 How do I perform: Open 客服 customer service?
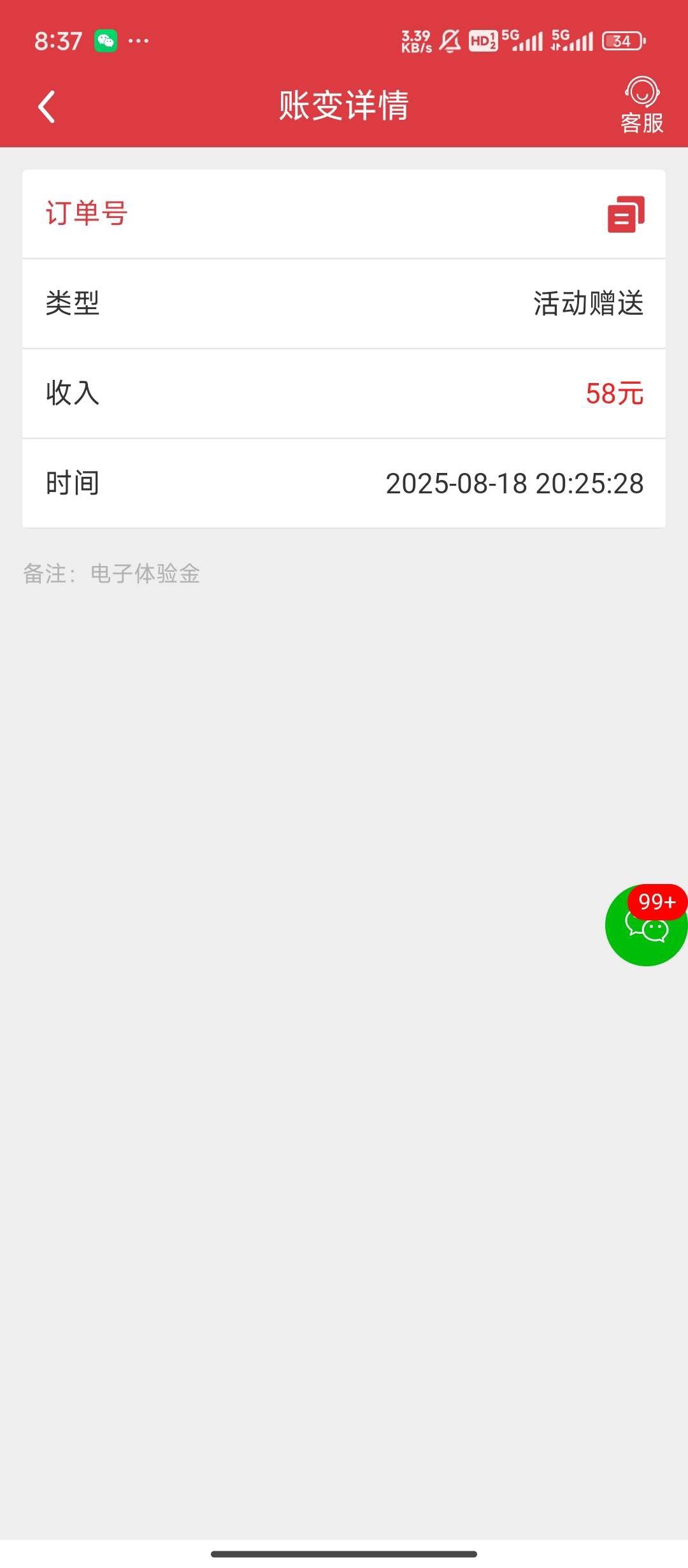641,105
